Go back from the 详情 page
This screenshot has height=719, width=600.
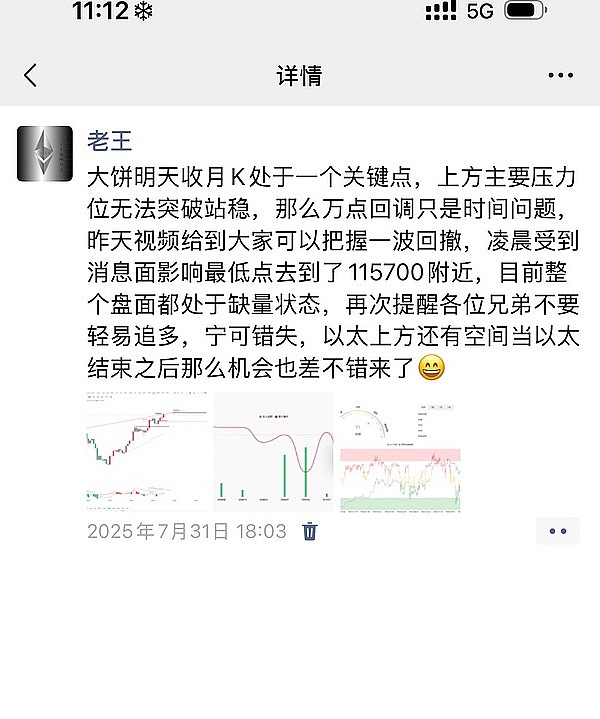[x=30, y=75]
